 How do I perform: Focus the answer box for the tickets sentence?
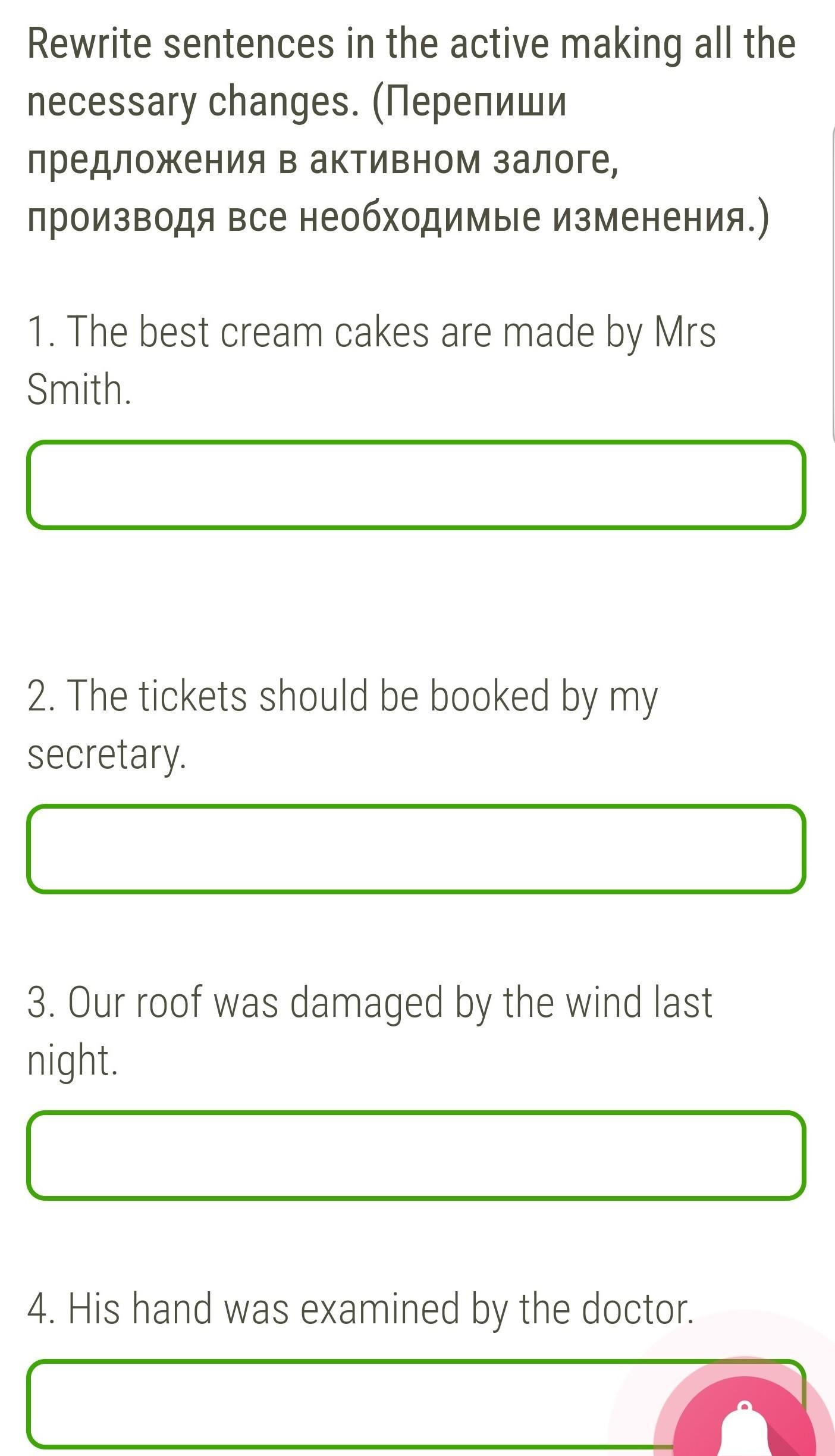pos(416,849)
